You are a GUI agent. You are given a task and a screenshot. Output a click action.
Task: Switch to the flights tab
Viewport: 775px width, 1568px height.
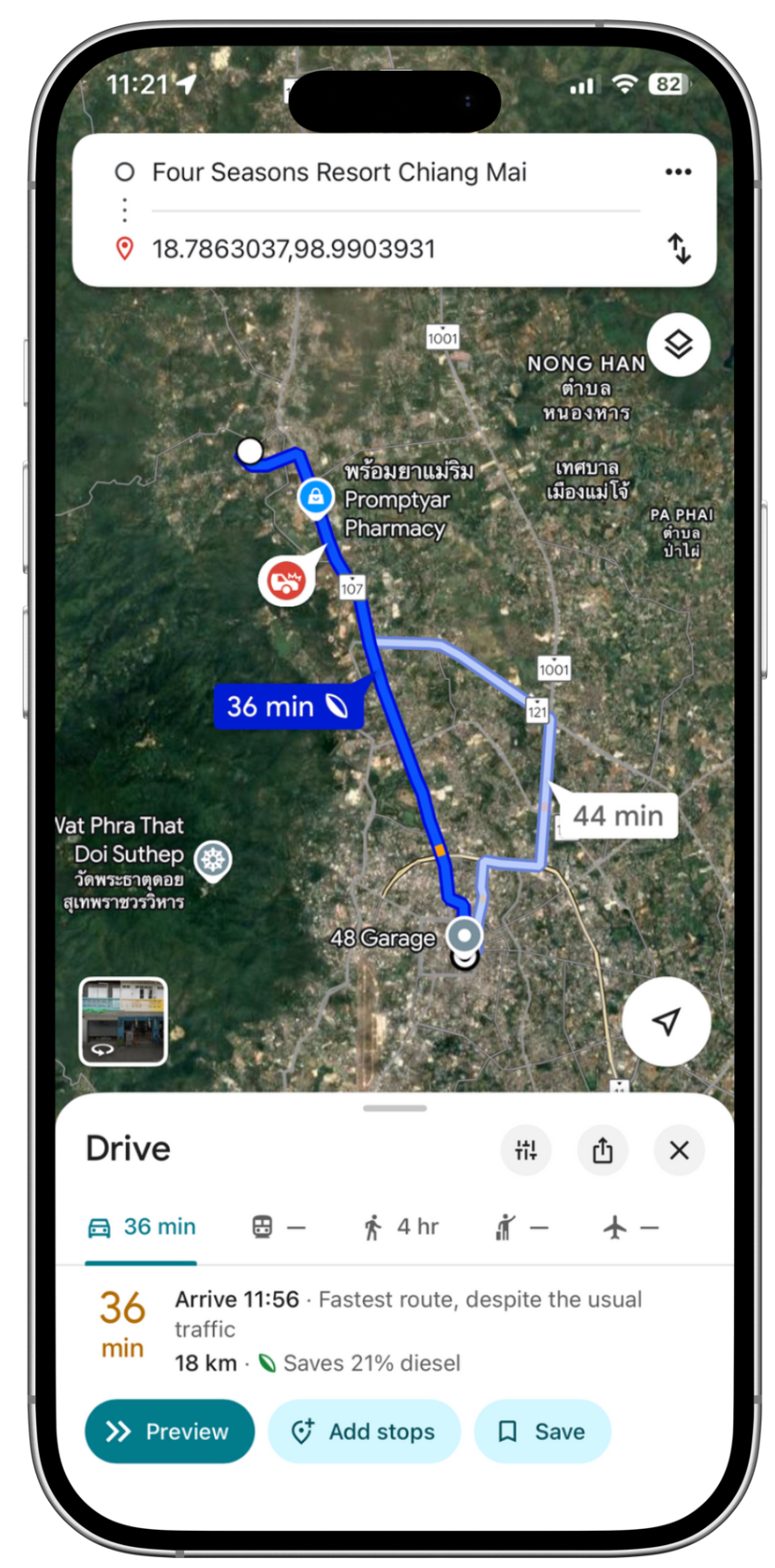[630, 1228]
